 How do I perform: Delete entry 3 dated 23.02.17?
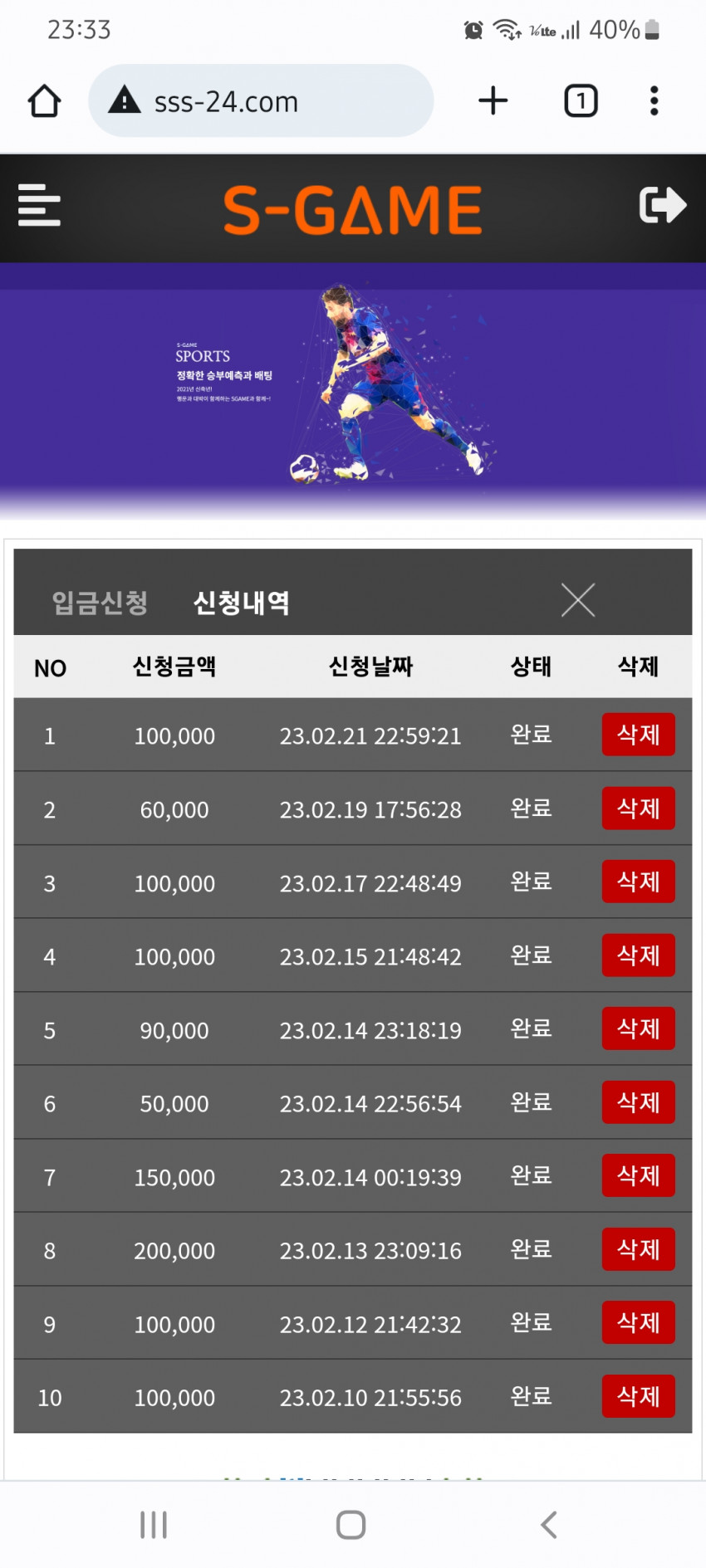[x=638, y=882]
